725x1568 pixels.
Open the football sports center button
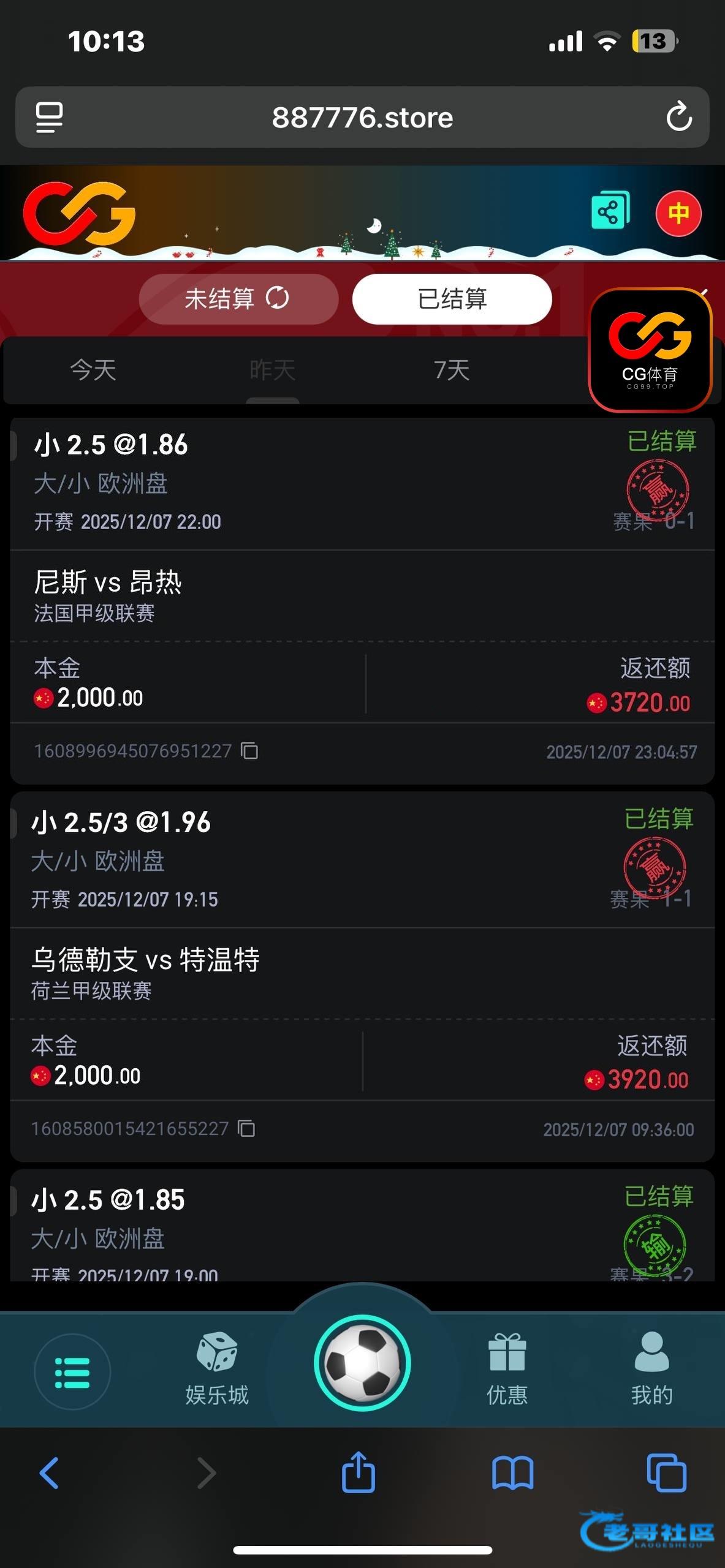(362, 1363)
